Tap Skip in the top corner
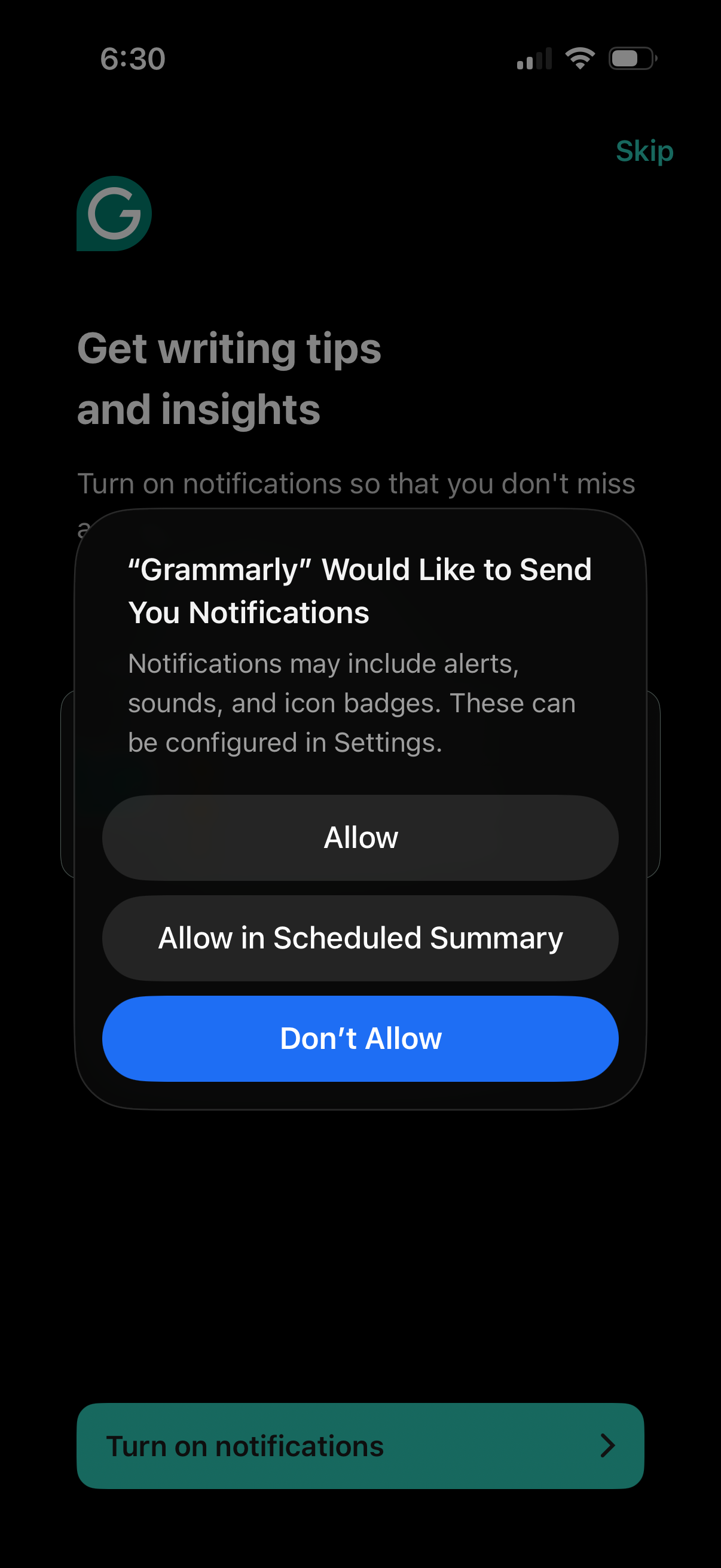 tap(644, 151)
